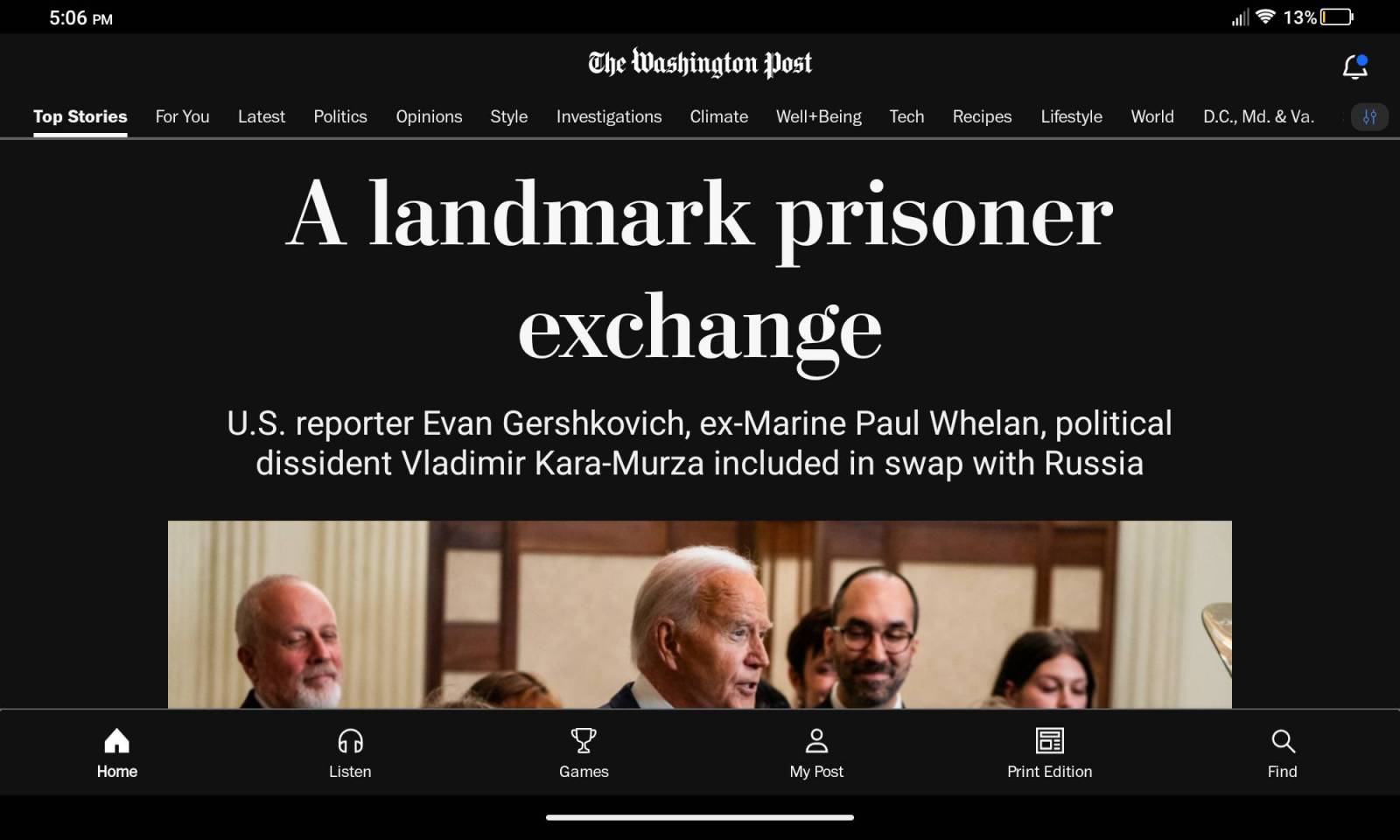Open the landmark prisoner exchange story

699,271
